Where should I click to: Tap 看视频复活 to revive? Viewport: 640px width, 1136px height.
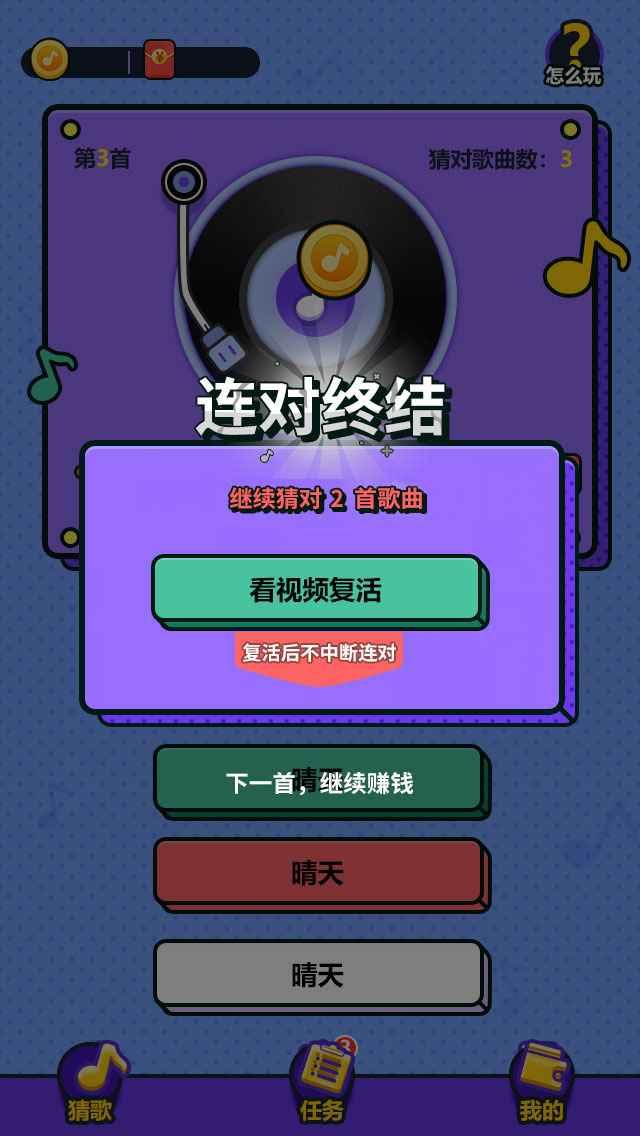click(x=317, y=589)
